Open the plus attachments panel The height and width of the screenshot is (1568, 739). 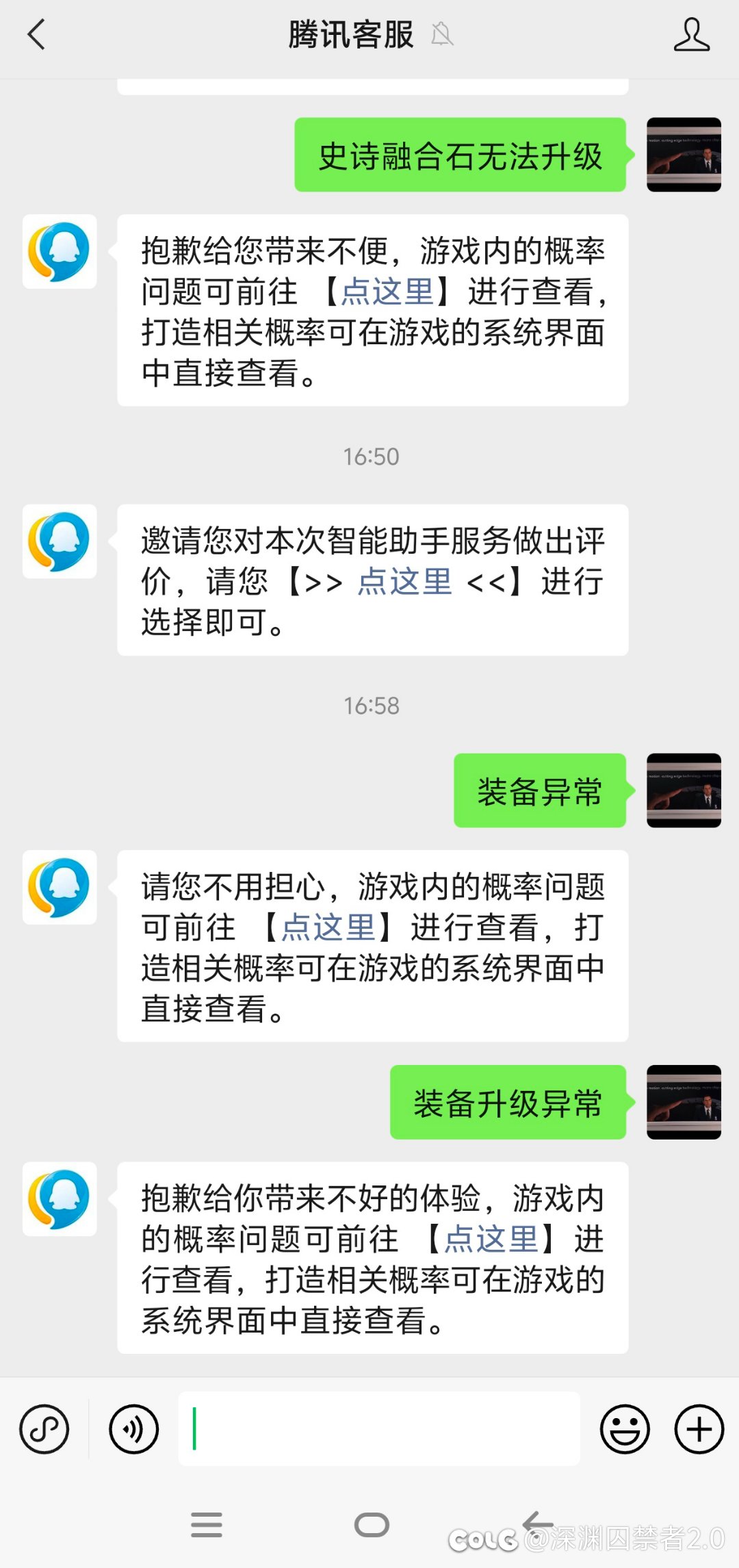pyautogui.click(x=699, y=1428)
